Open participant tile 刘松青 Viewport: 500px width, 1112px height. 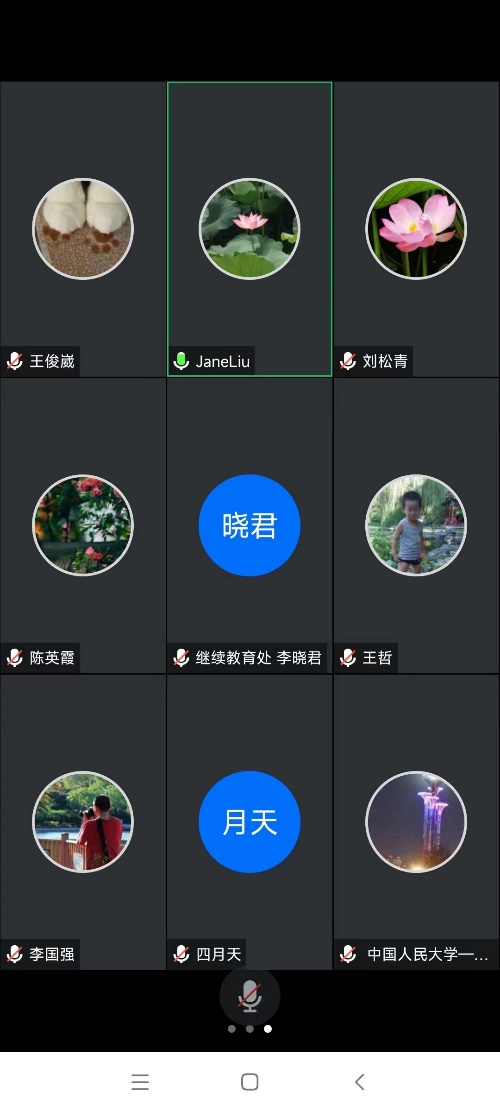(x=417, y=229)
